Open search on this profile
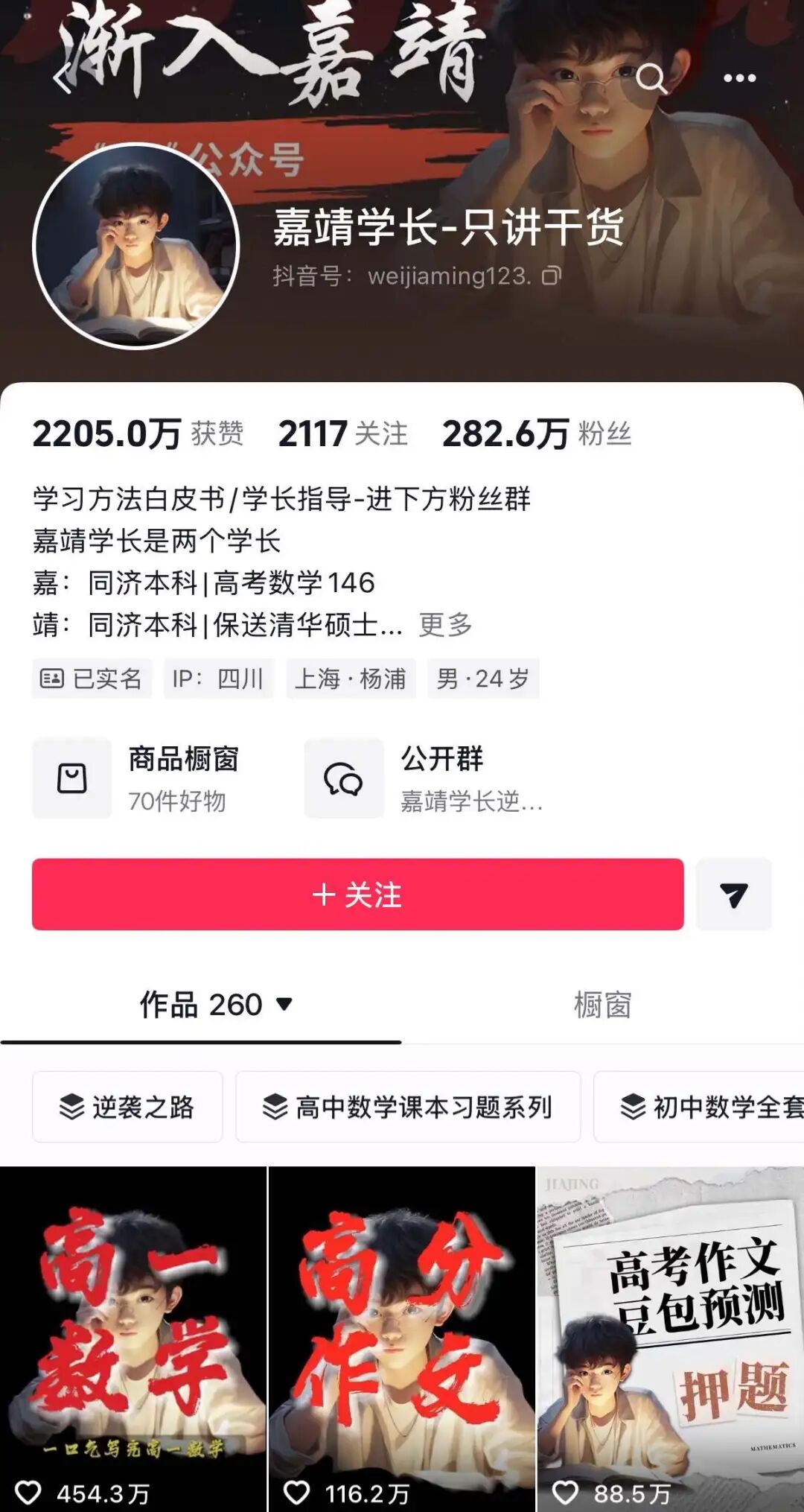804x1512 pixels. (x=652, y=77)
